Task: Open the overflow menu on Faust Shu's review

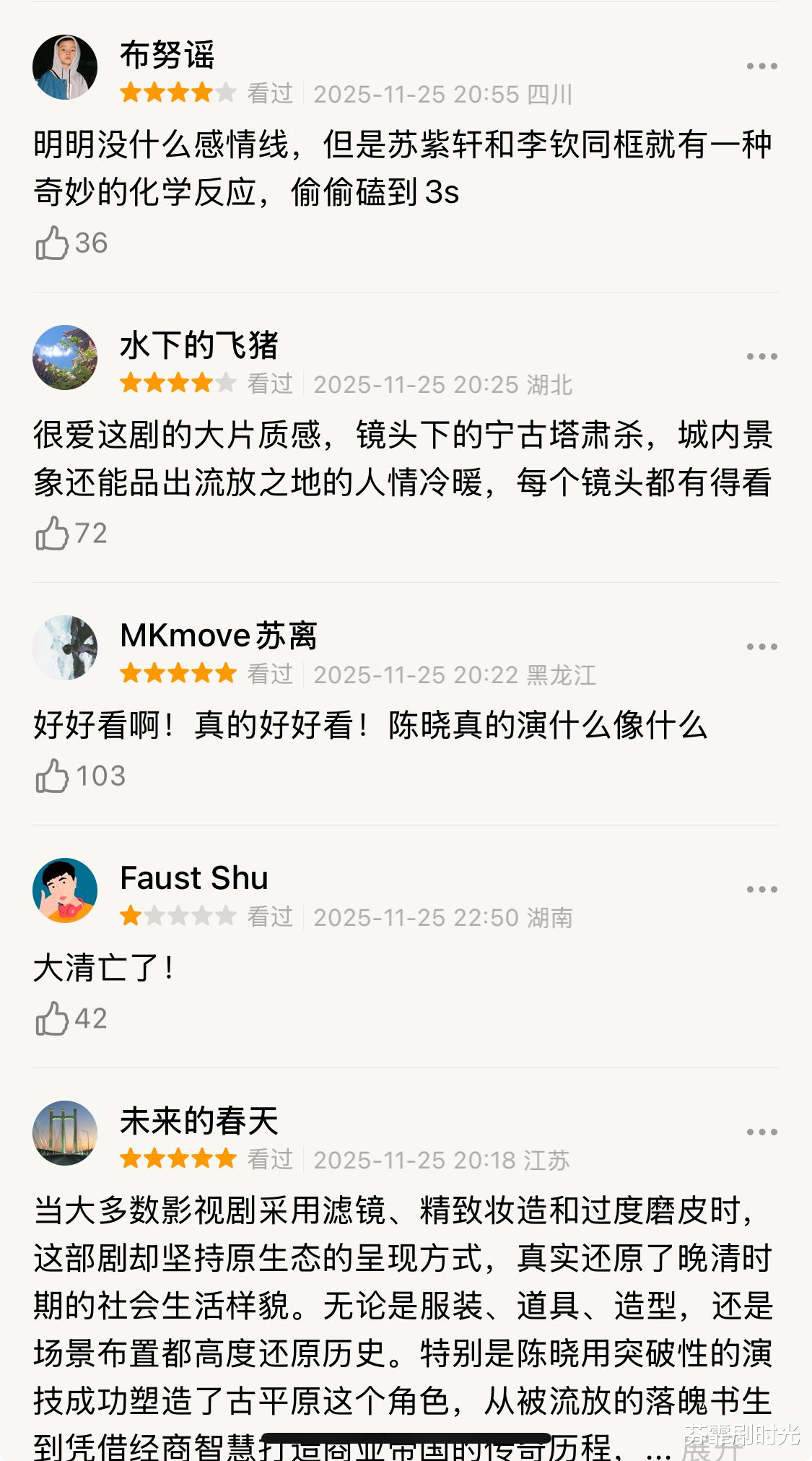Action: point(761,890)
